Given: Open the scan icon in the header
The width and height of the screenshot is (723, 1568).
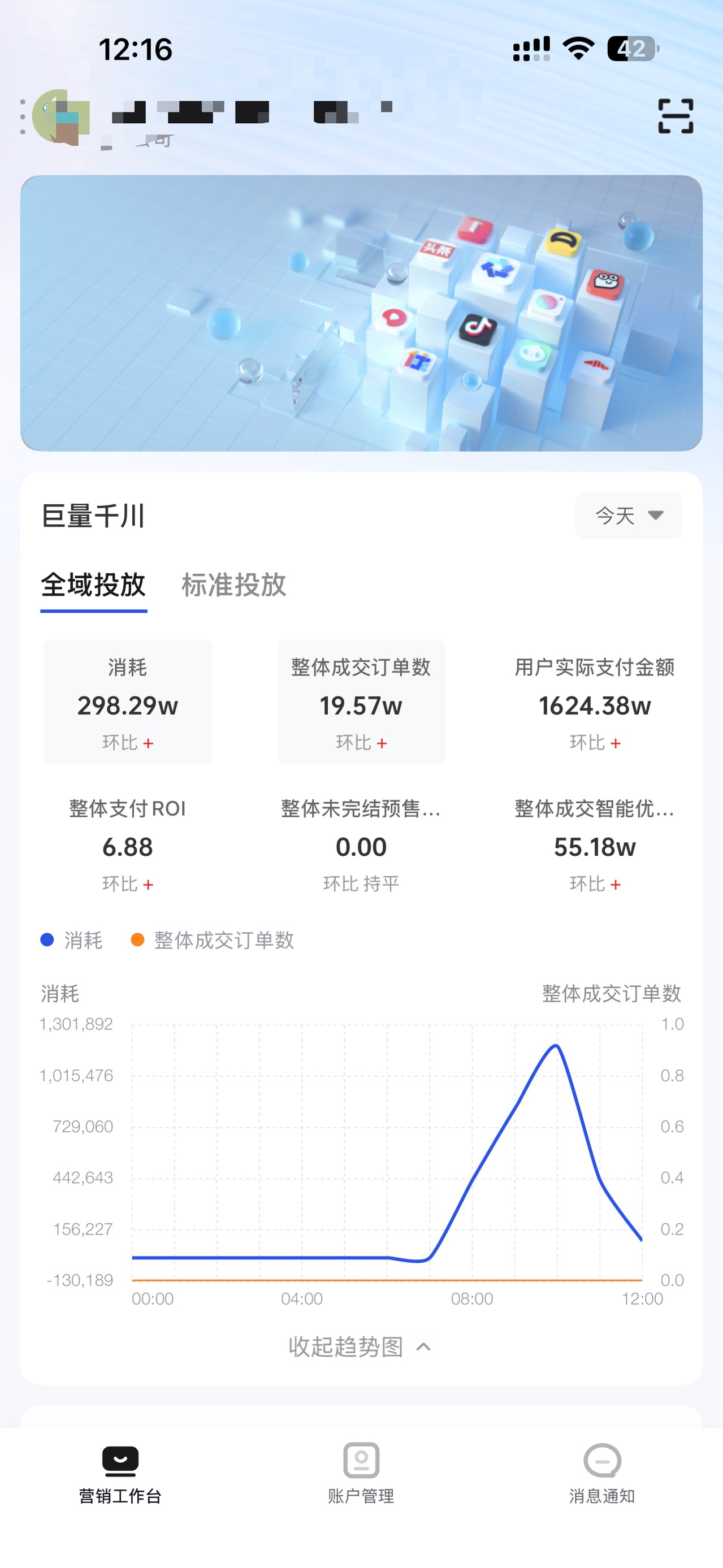Looking at the screenshot, I should pyautogui.click(x=676, y=116).
